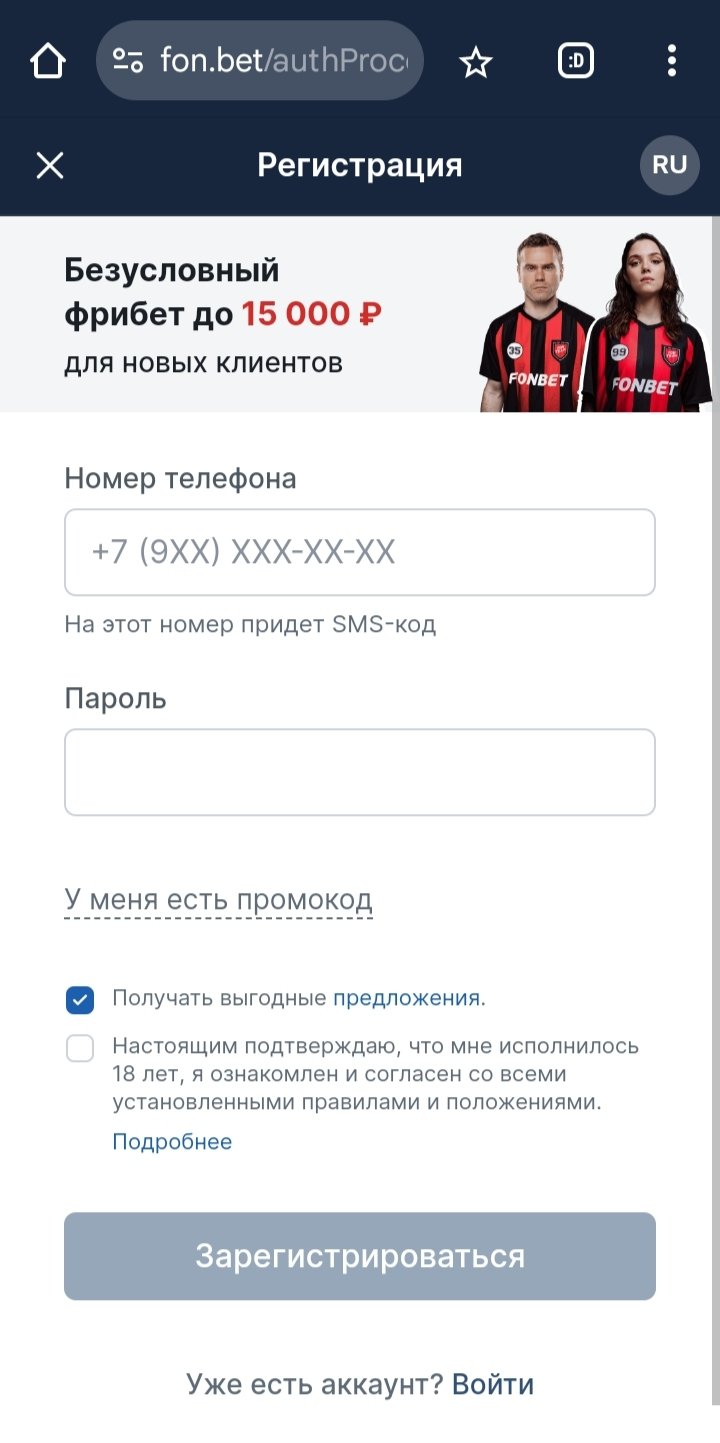Bookmark this page with the star
The image size is (720, 1443).
point(476,62)
